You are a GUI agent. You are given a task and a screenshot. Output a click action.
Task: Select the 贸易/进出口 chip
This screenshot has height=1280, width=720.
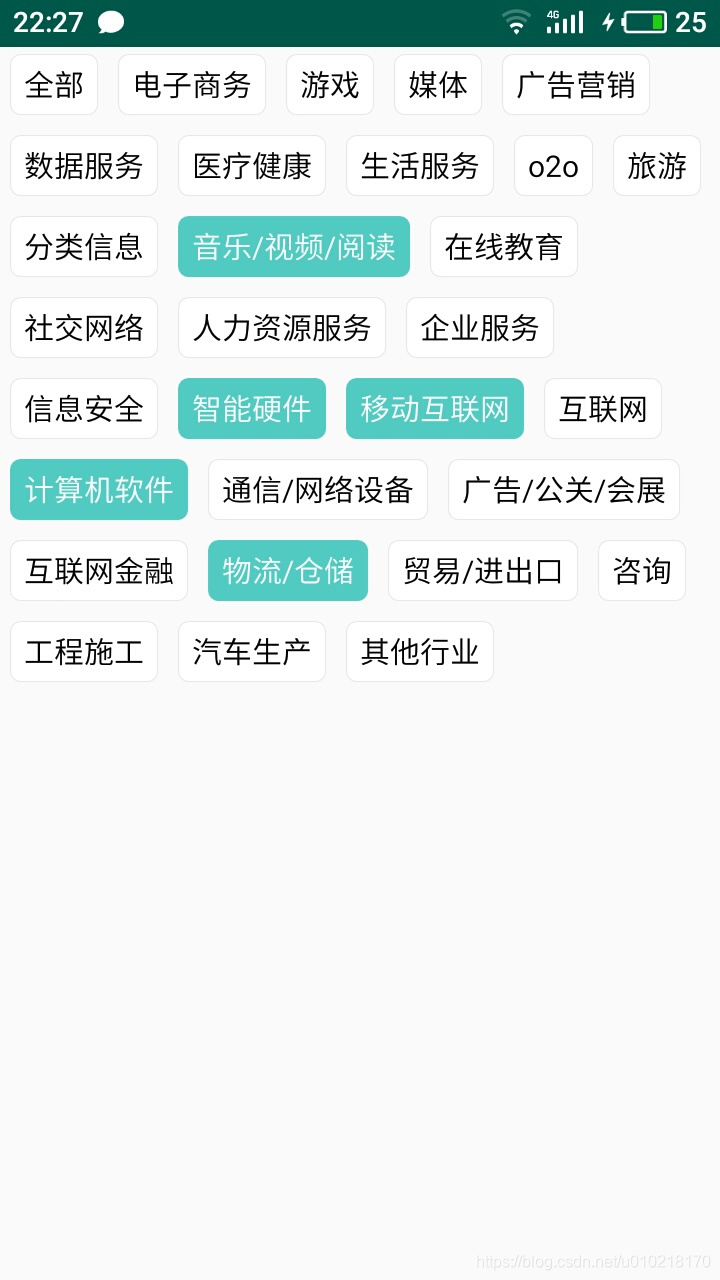click(483, 571)
